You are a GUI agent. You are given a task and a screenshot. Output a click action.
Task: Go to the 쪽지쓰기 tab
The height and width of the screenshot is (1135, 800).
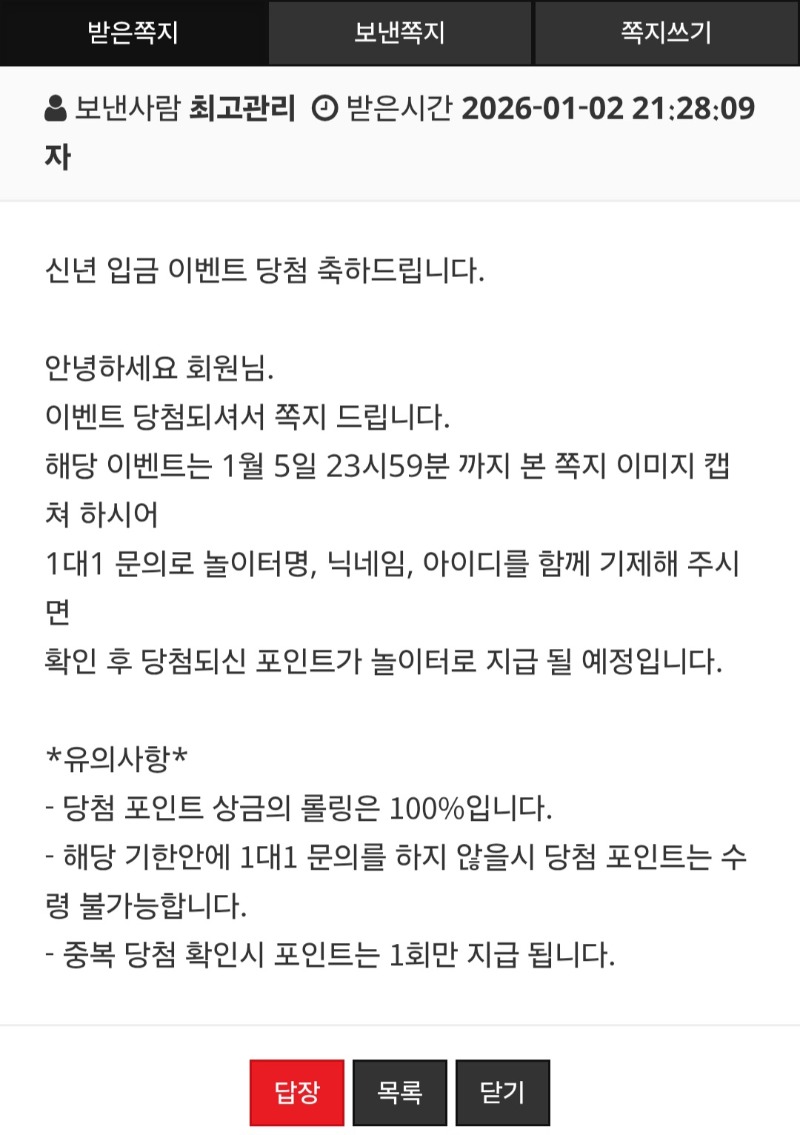coord(666,32)
